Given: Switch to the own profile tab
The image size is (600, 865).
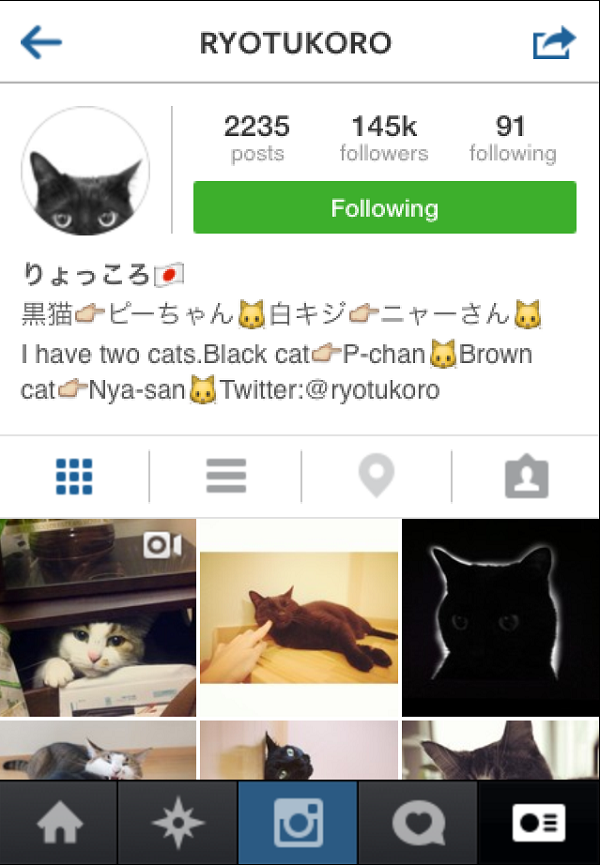Looking at the screenshot, I should 538,824.
